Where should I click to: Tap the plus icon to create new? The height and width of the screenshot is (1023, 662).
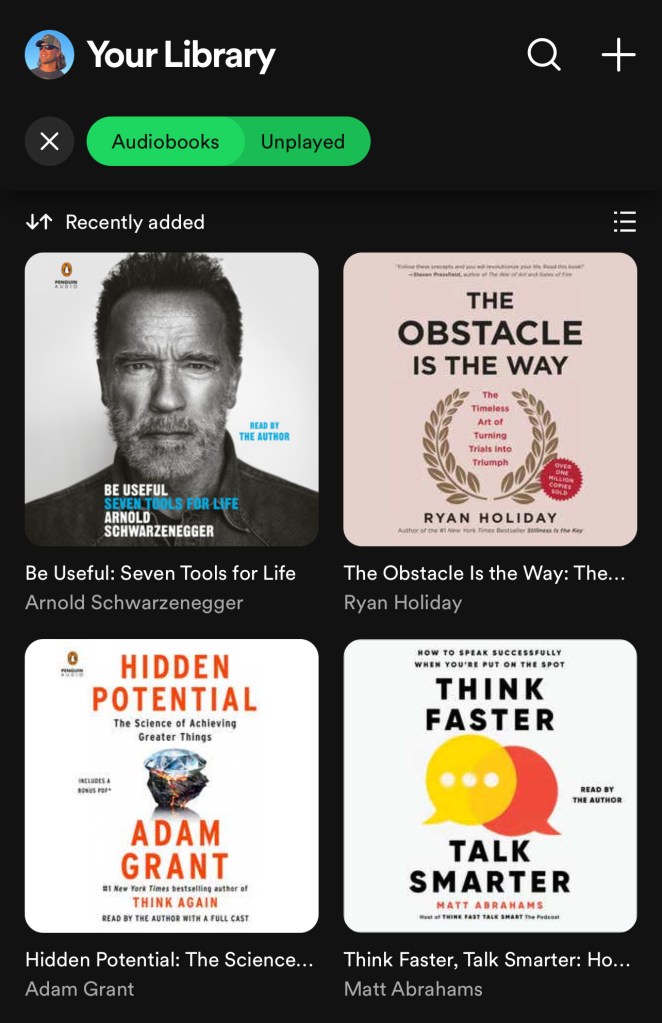(x=618, y=55)
